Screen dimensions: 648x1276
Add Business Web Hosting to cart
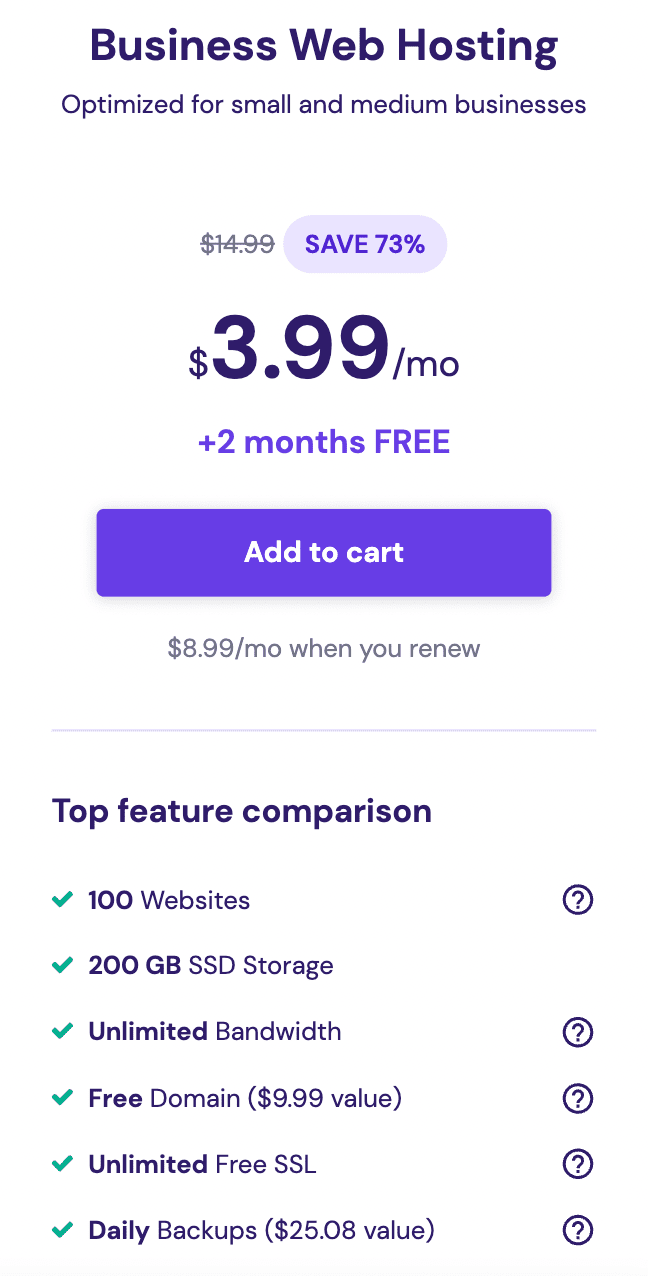click(x=323, y=552)
